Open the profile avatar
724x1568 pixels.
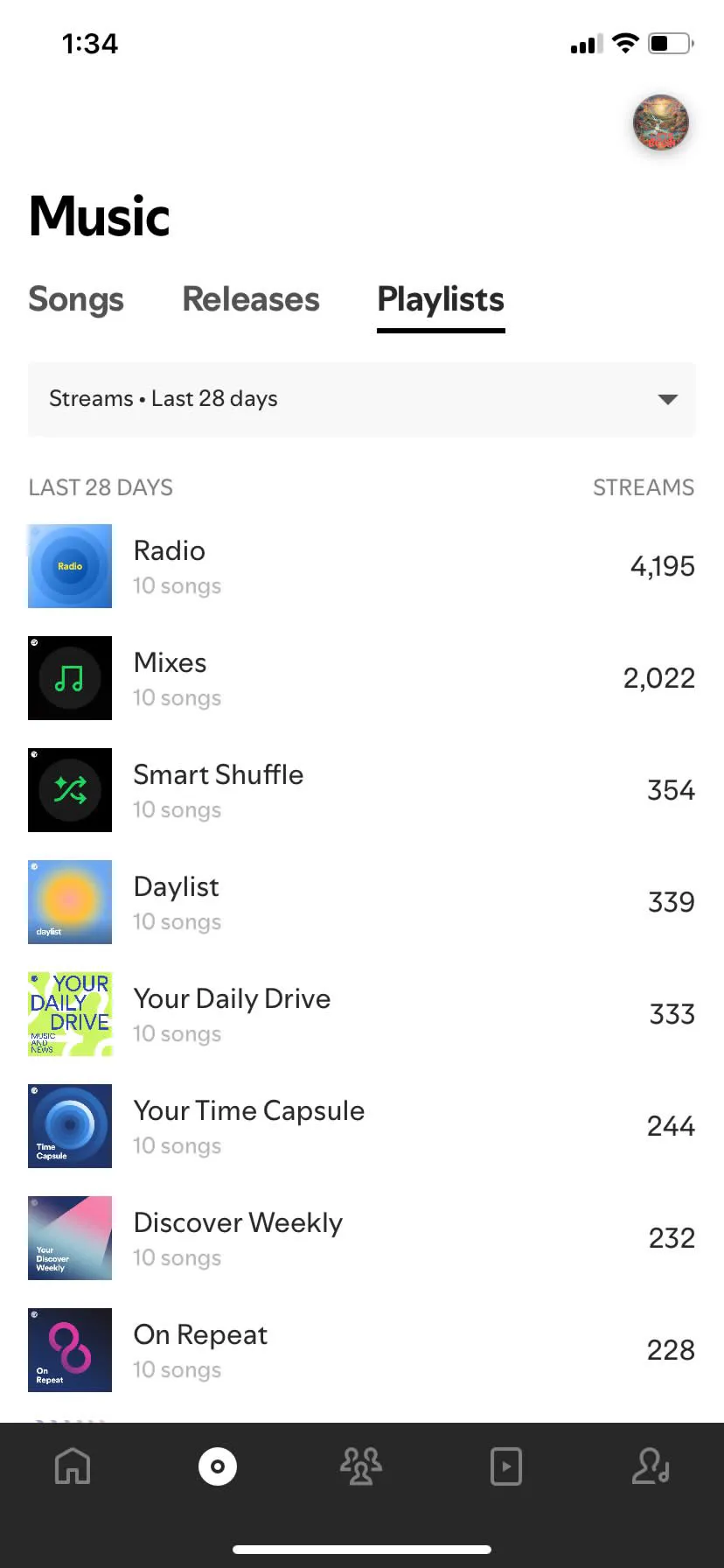[660, 122]
